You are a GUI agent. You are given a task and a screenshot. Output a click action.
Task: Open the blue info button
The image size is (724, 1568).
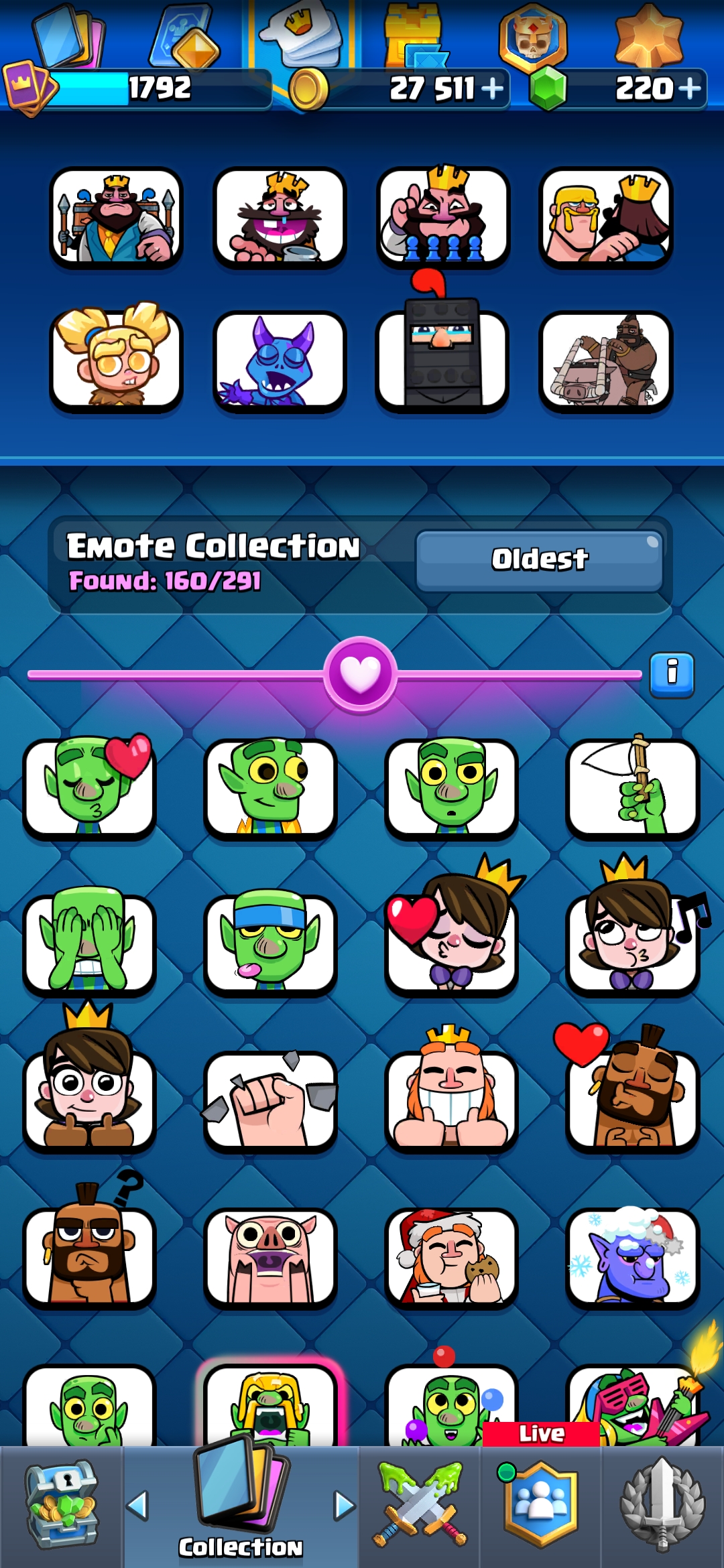[x=672, y=675]
